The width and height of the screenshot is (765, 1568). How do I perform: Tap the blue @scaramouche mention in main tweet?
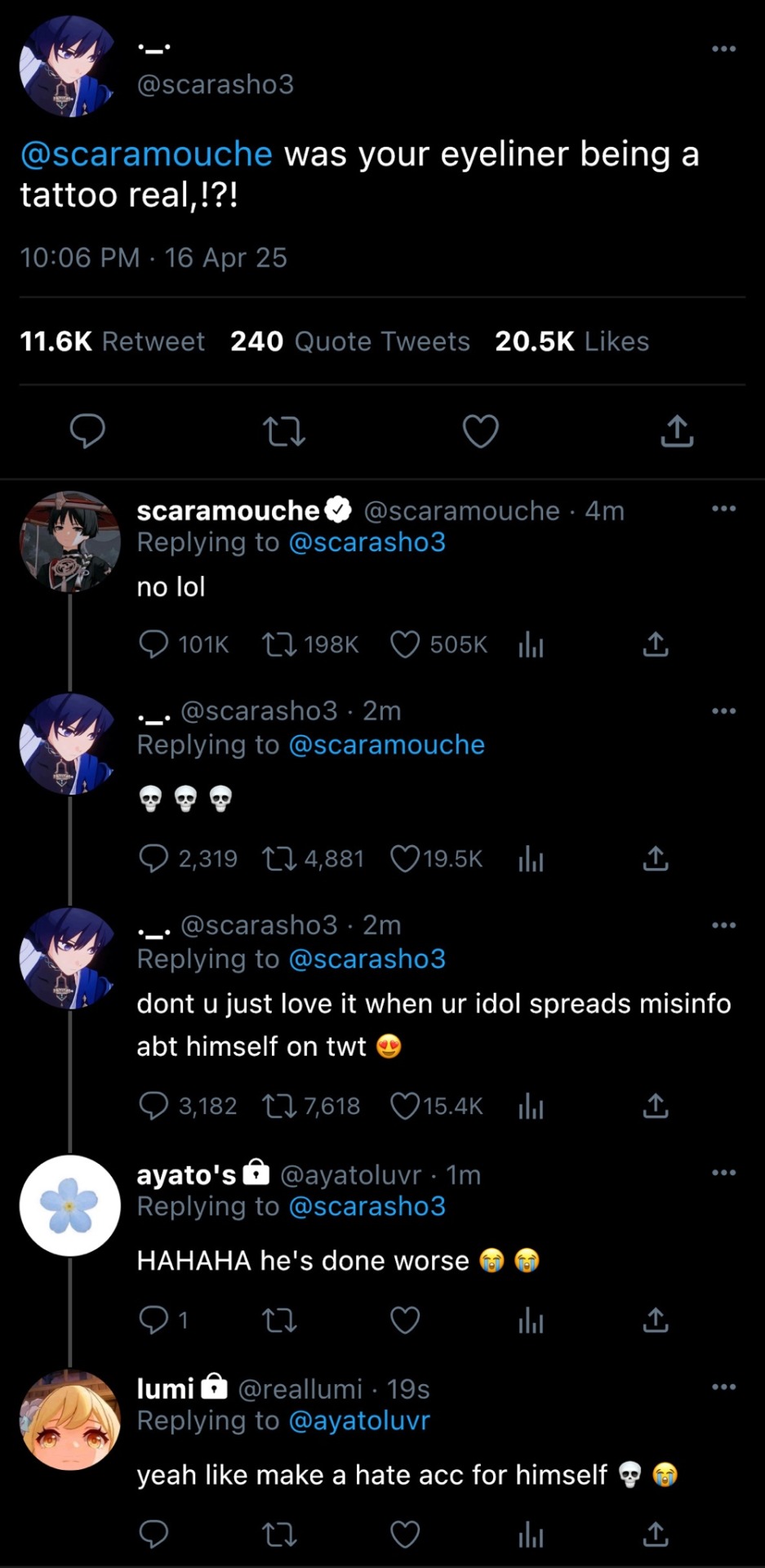[x=146, y=154]
